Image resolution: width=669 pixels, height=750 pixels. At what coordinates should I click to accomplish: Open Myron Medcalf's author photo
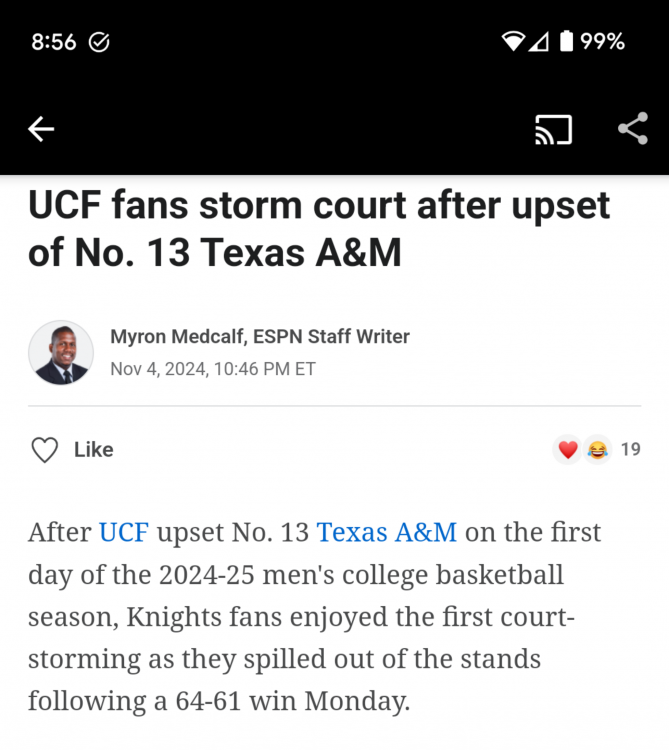(x=61, y=353)
